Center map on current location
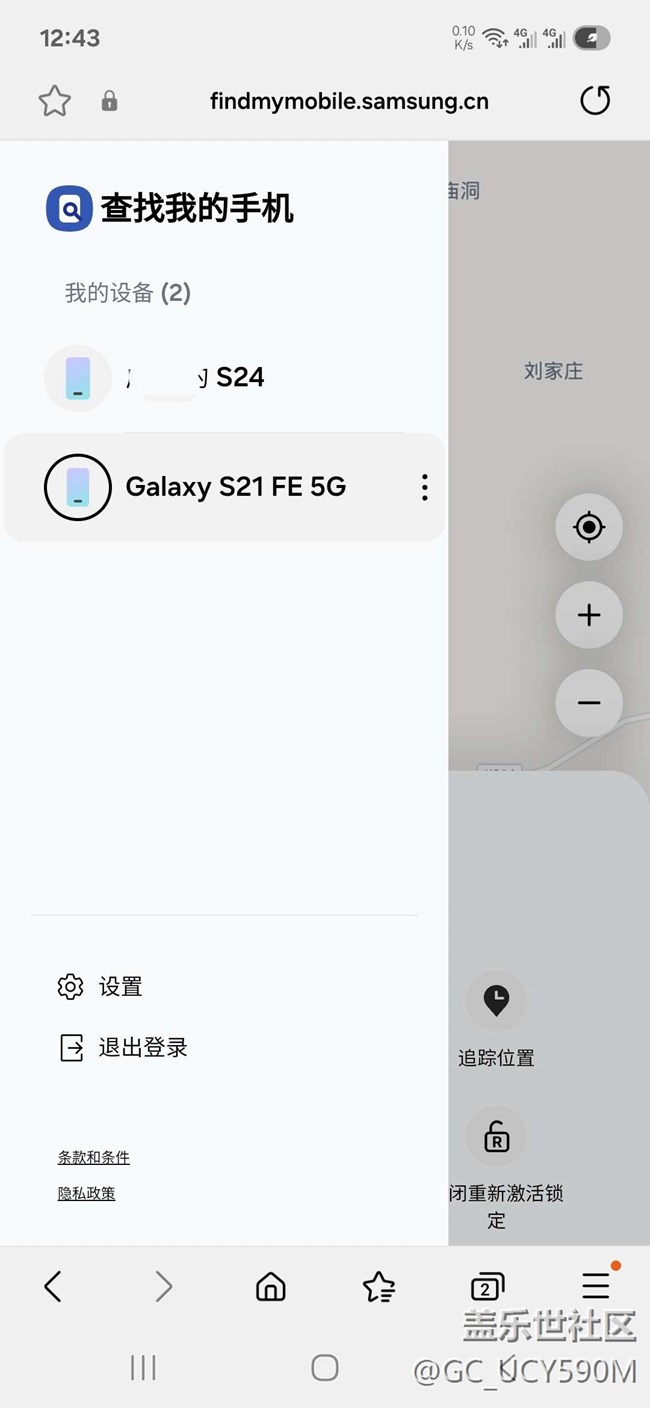650x1408 pixels. tap(589, 527)
